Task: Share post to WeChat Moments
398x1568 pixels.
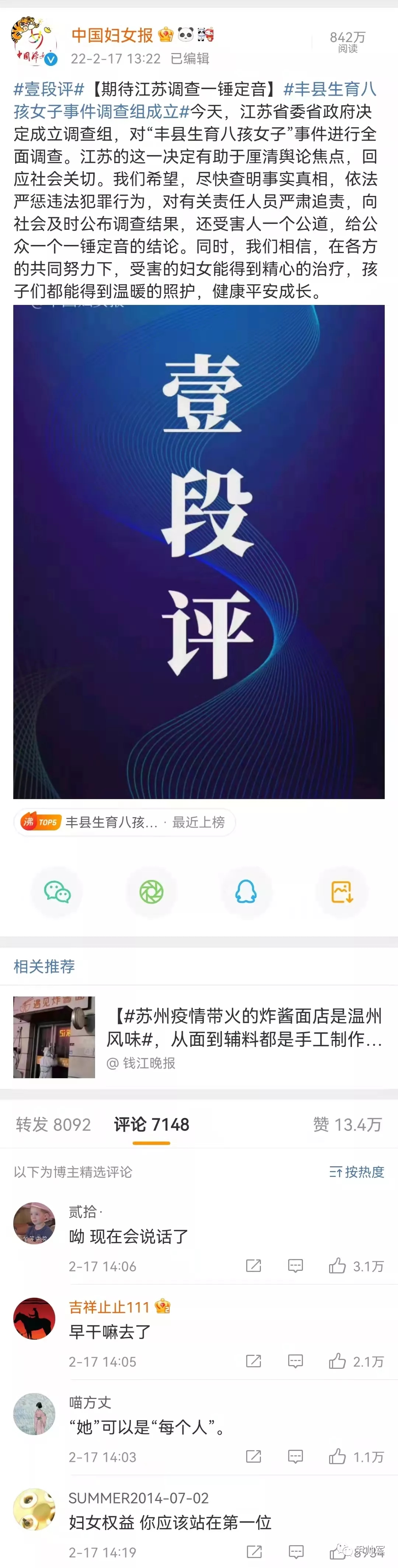Action: click(151, 892)
